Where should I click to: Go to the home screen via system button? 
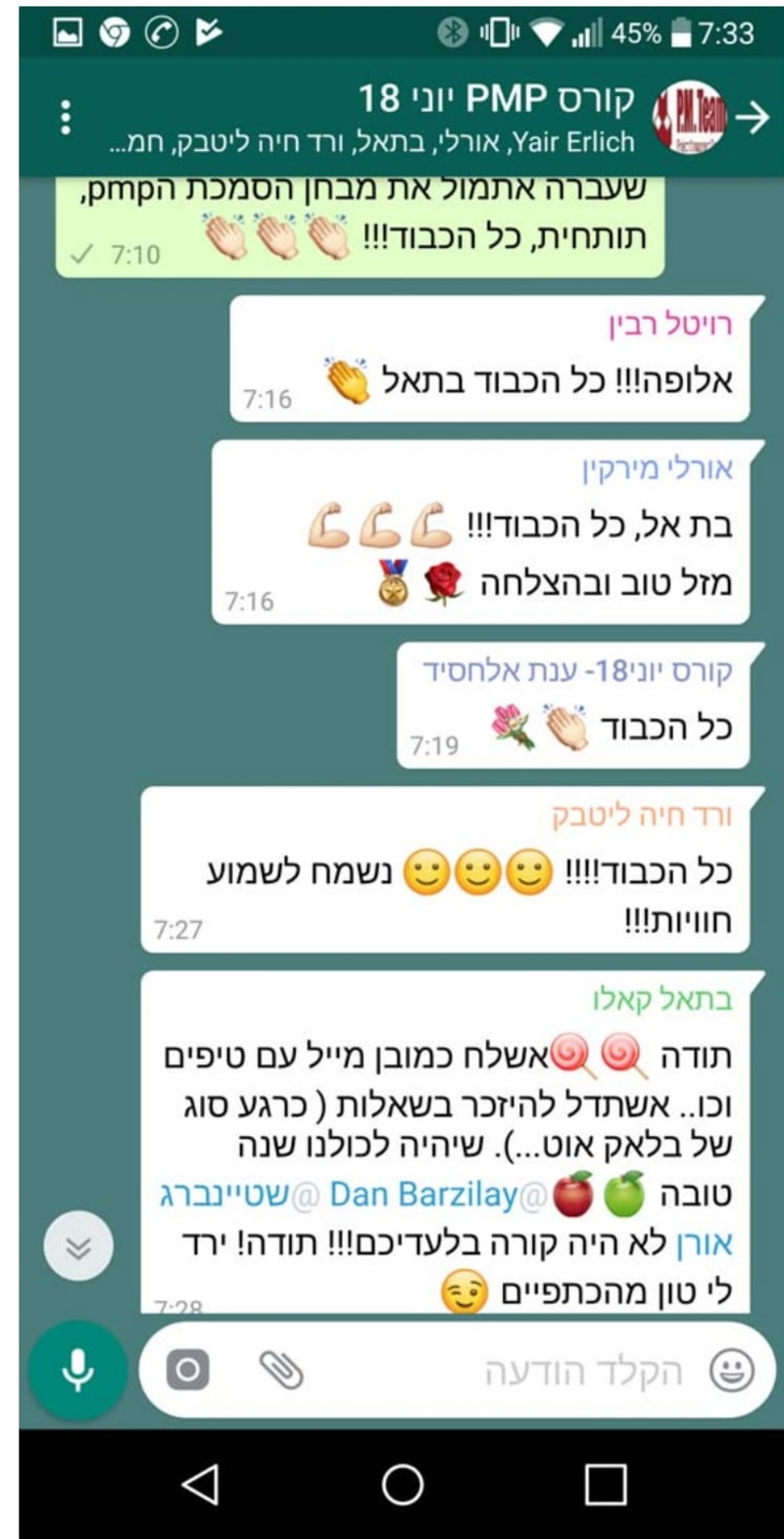[x=403, y=1484]
